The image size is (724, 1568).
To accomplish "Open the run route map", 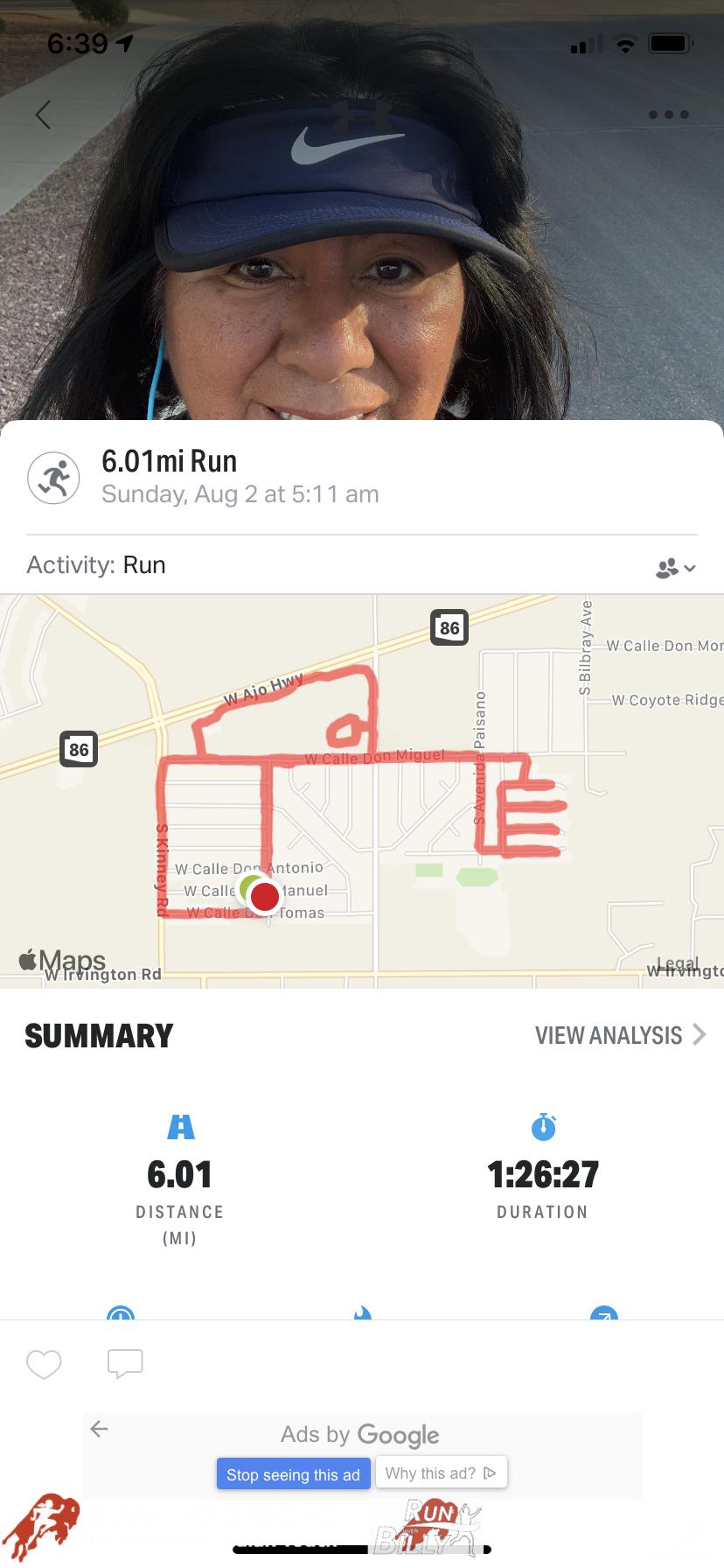I will point(362,792).
